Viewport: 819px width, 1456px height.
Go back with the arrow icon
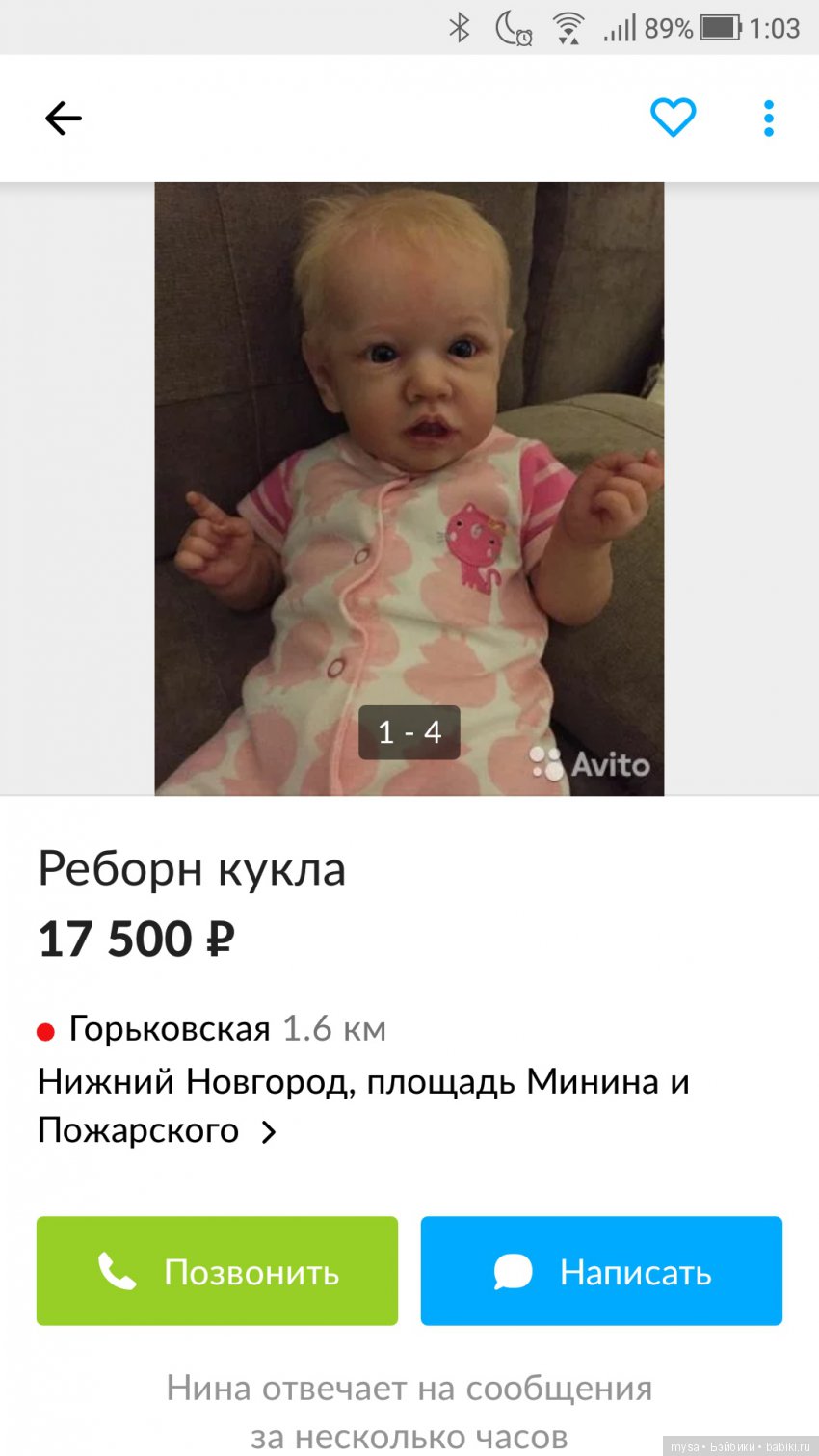coord(64,119)
